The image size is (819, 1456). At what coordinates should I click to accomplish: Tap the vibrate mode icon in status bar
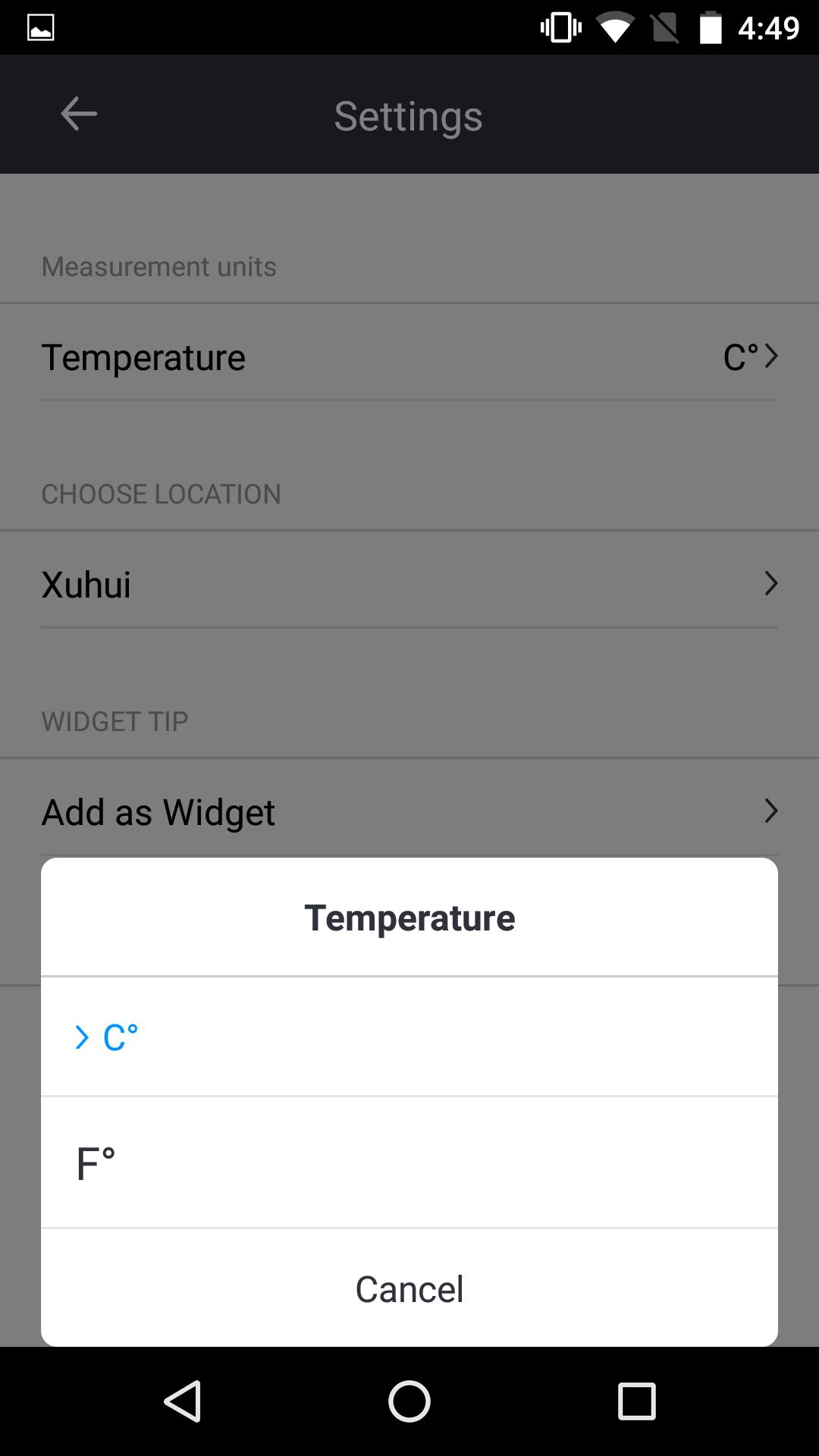[x=560, y=26]
